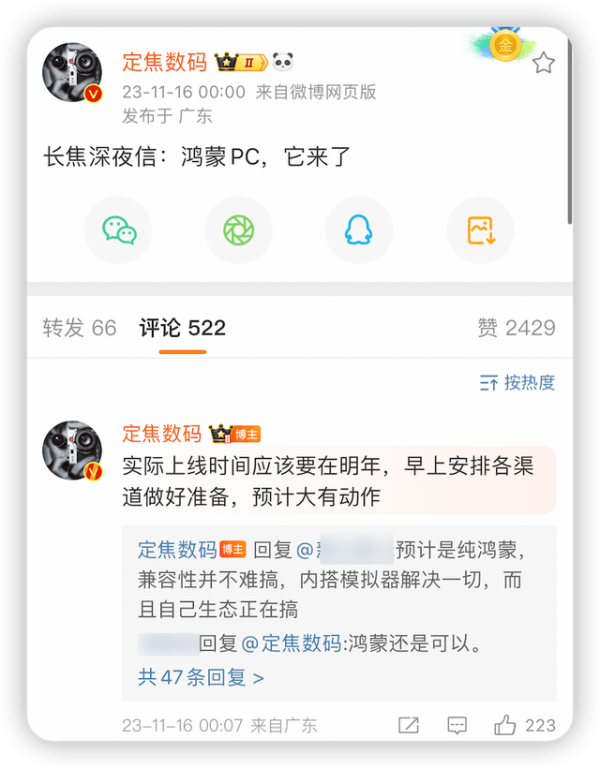
Task: Select the 评论 522 tab
Action: pyautogui.click(x=182, y=328)
